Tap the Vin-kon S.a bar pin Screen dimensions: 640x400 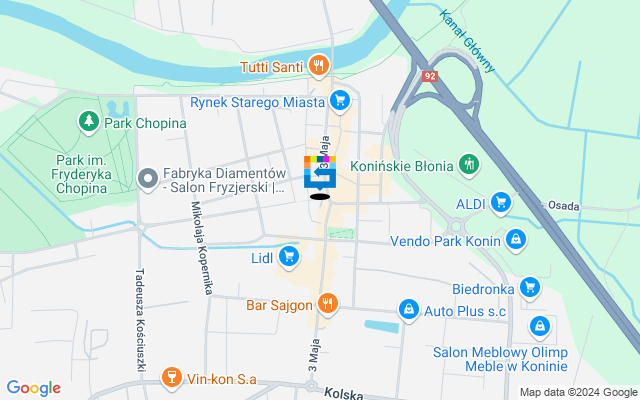pos(172,378)
